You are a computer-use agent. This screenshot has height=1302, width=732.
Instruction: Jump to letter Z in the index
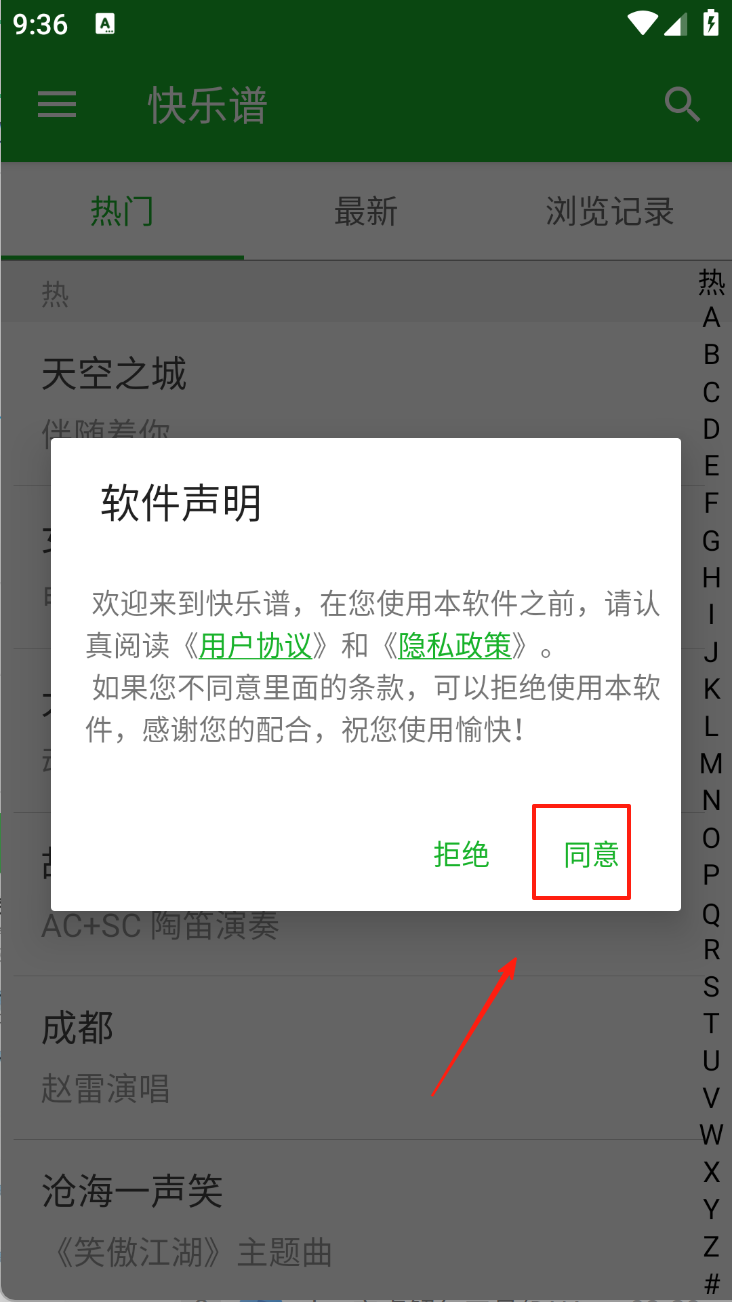pos(711,1246)
